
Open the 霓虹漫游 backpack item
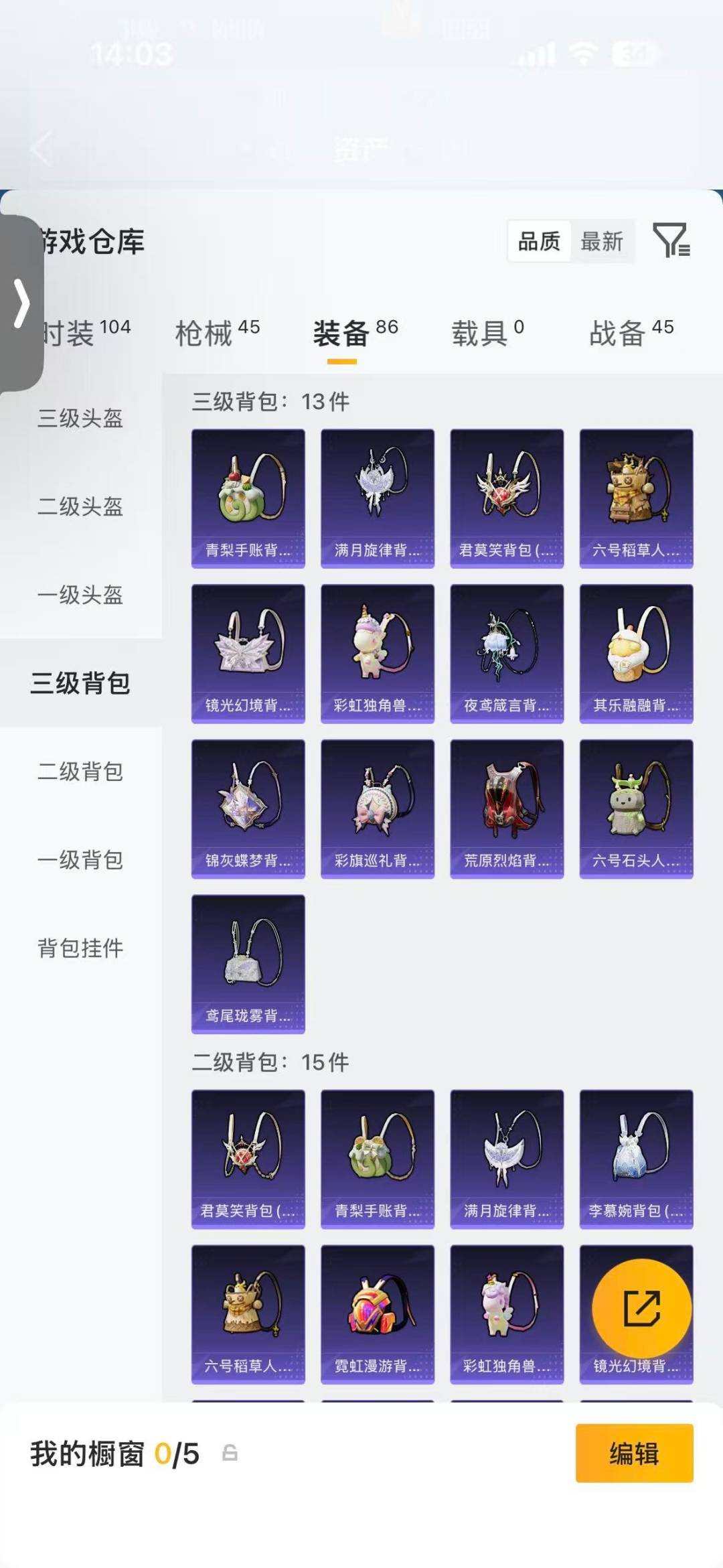coord(378,1315)
